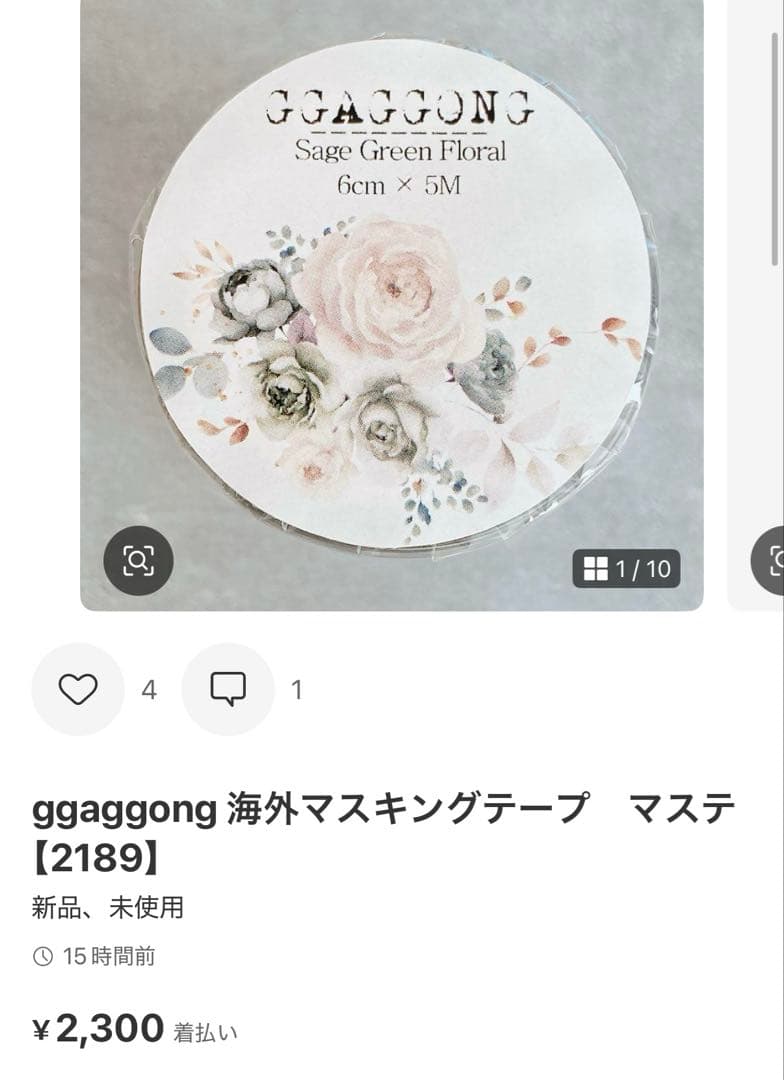
Task: Toggle the like heart to favorite the listing
Action: click(x=77, y=689)
